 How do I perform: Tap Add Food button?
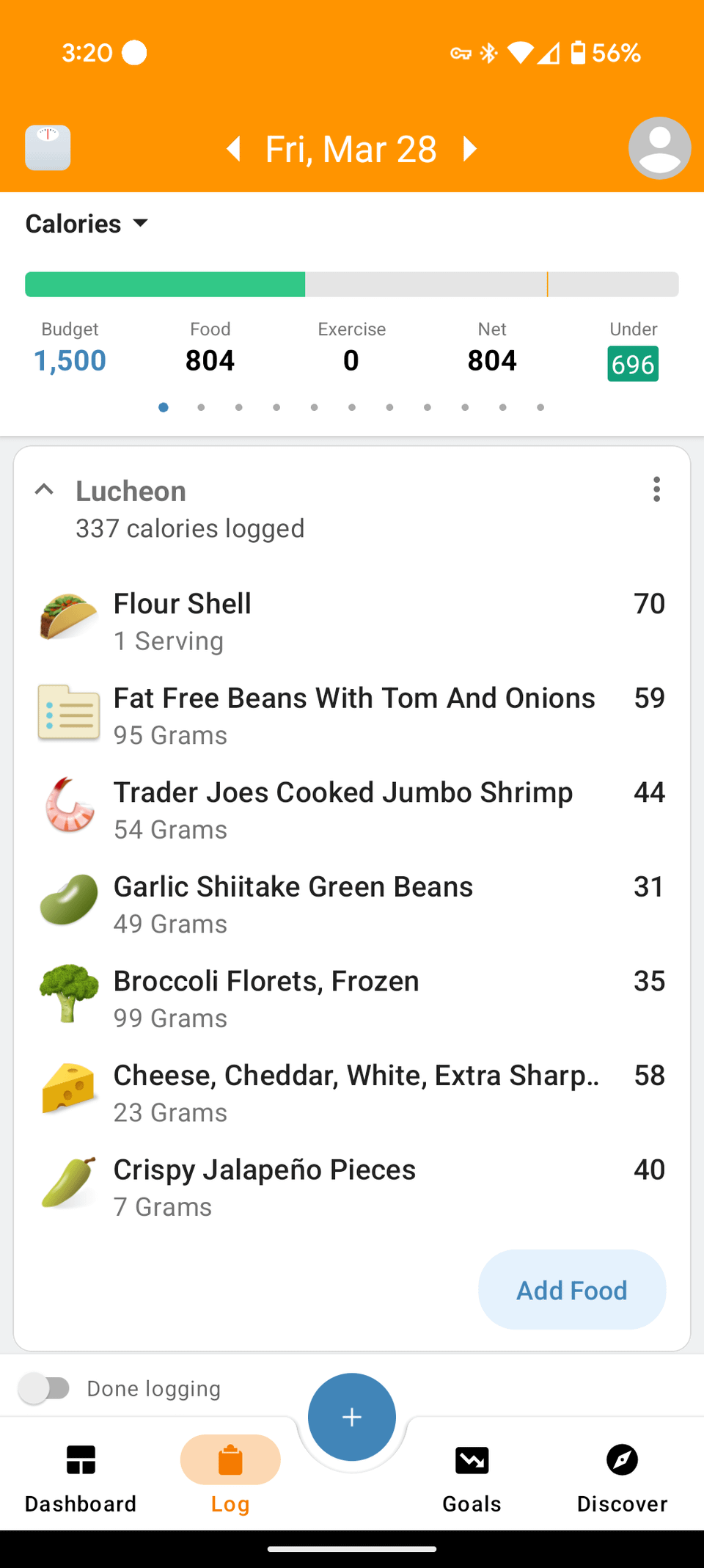click(572, 1290)
